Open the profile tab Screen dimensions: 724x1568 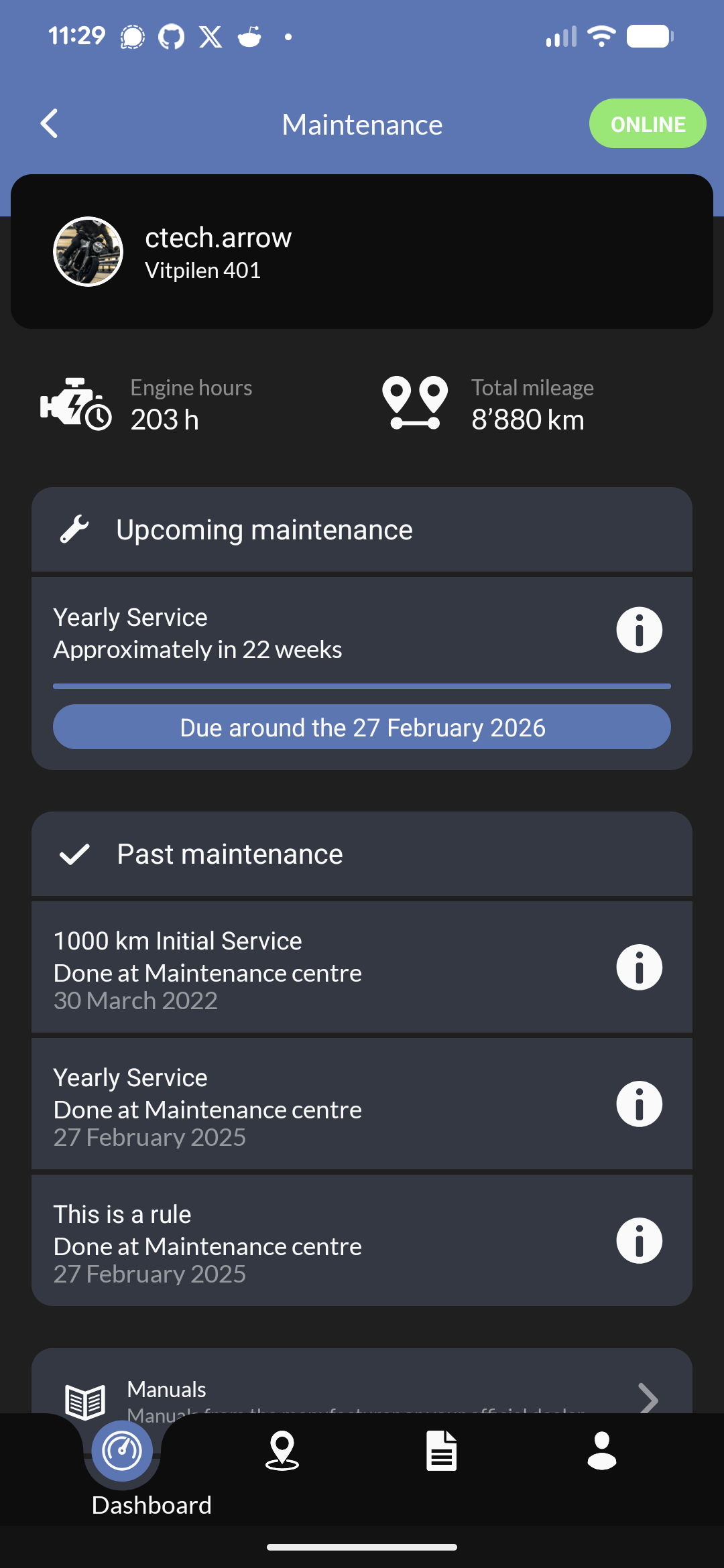(x=601, y=1451)
